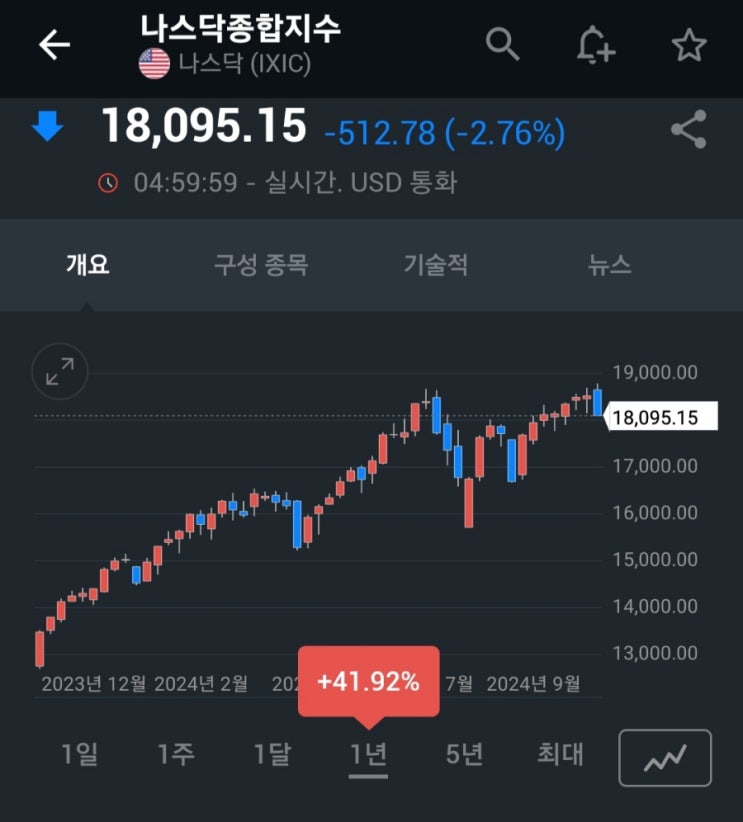Open the search magnifier
Screen dimensions: 743x822
[503, 44]
